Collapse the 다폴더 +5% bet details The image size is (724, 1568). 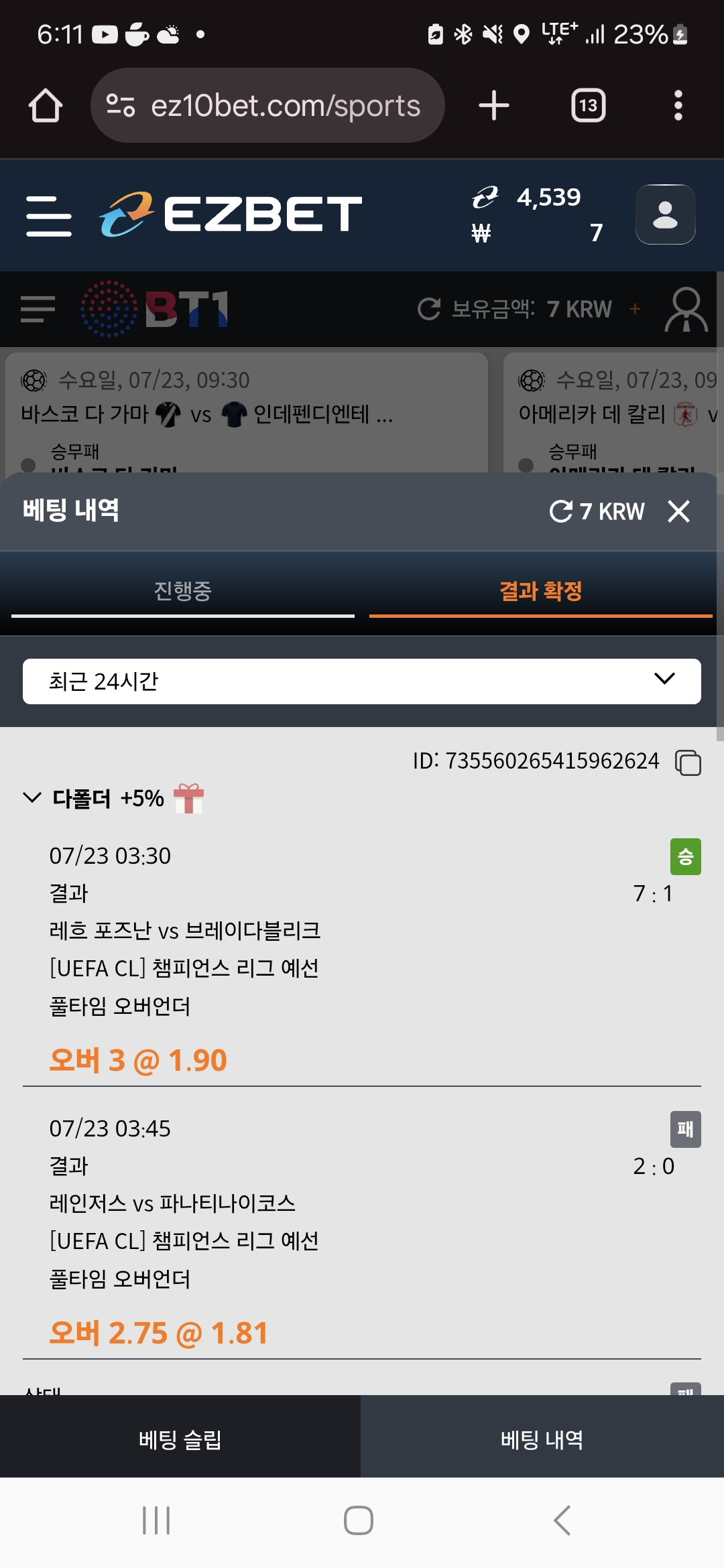(32, 797)
